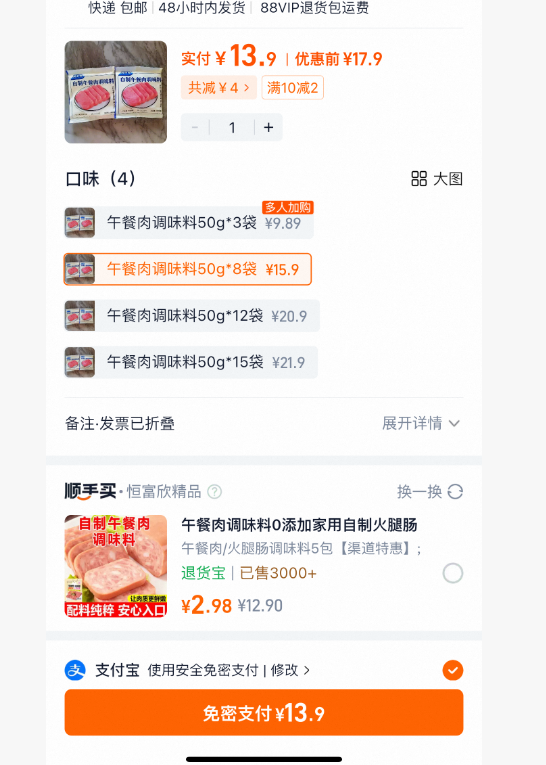
Task: Expand details with 展开详情
Action: pos(421,423)
